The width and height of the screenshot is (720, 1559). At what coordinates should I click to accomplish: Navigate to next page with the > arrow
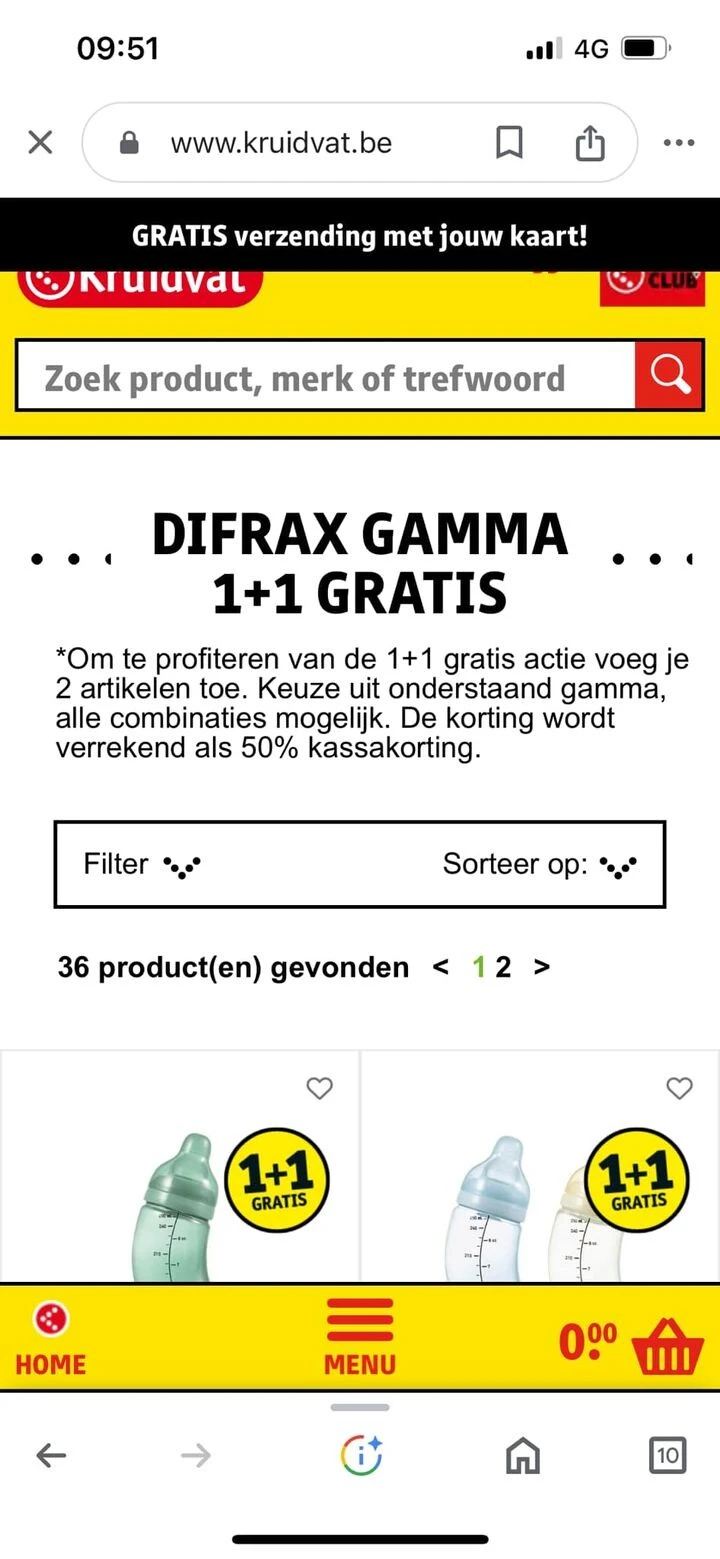coord(541,967)
